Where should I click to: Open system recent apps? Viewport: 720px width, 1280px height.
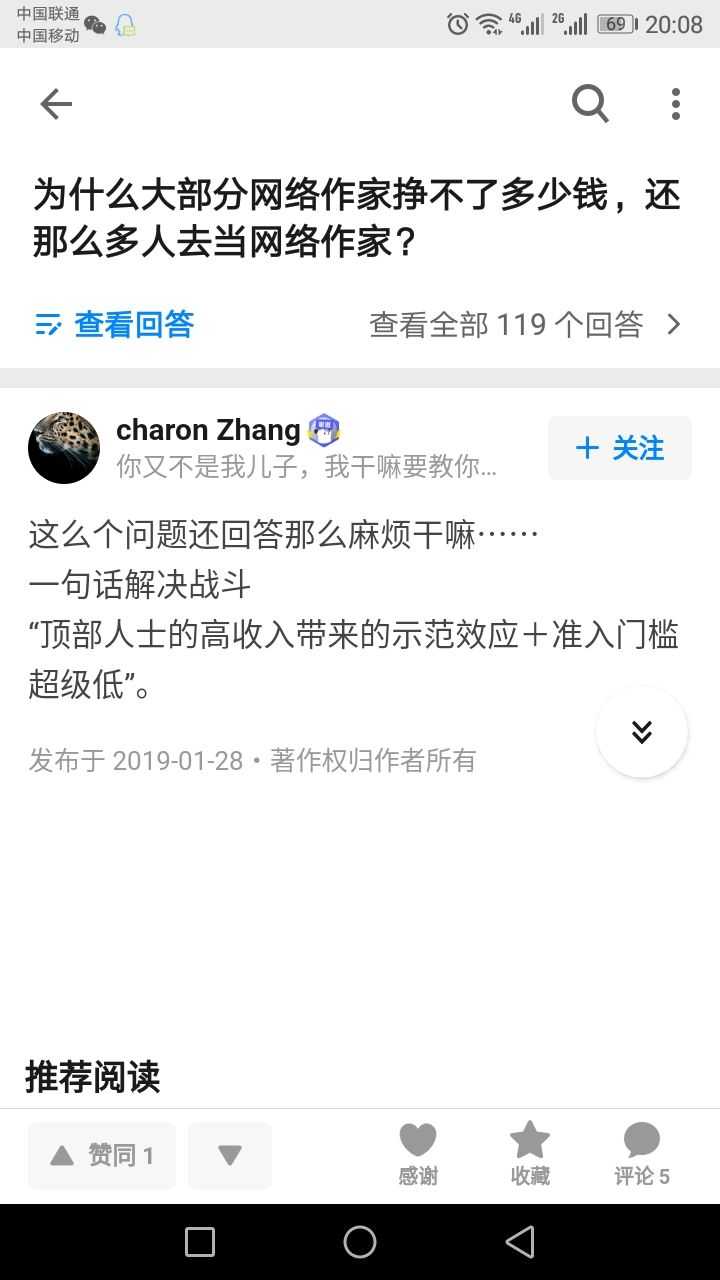[x=200, y=1242]
